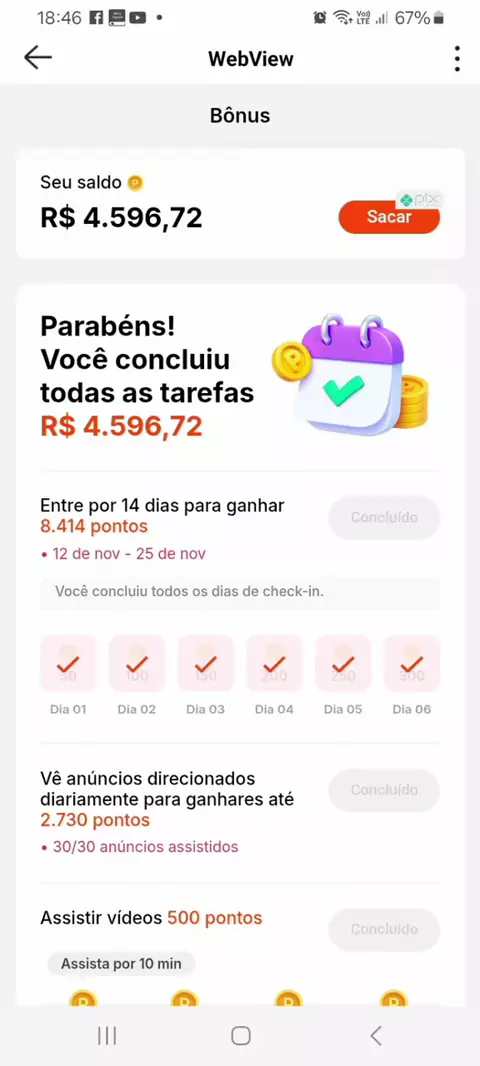Go back using the top arrow
Image resolution: width=480 pixels, height=1066 pixels.
pos(37,58)
